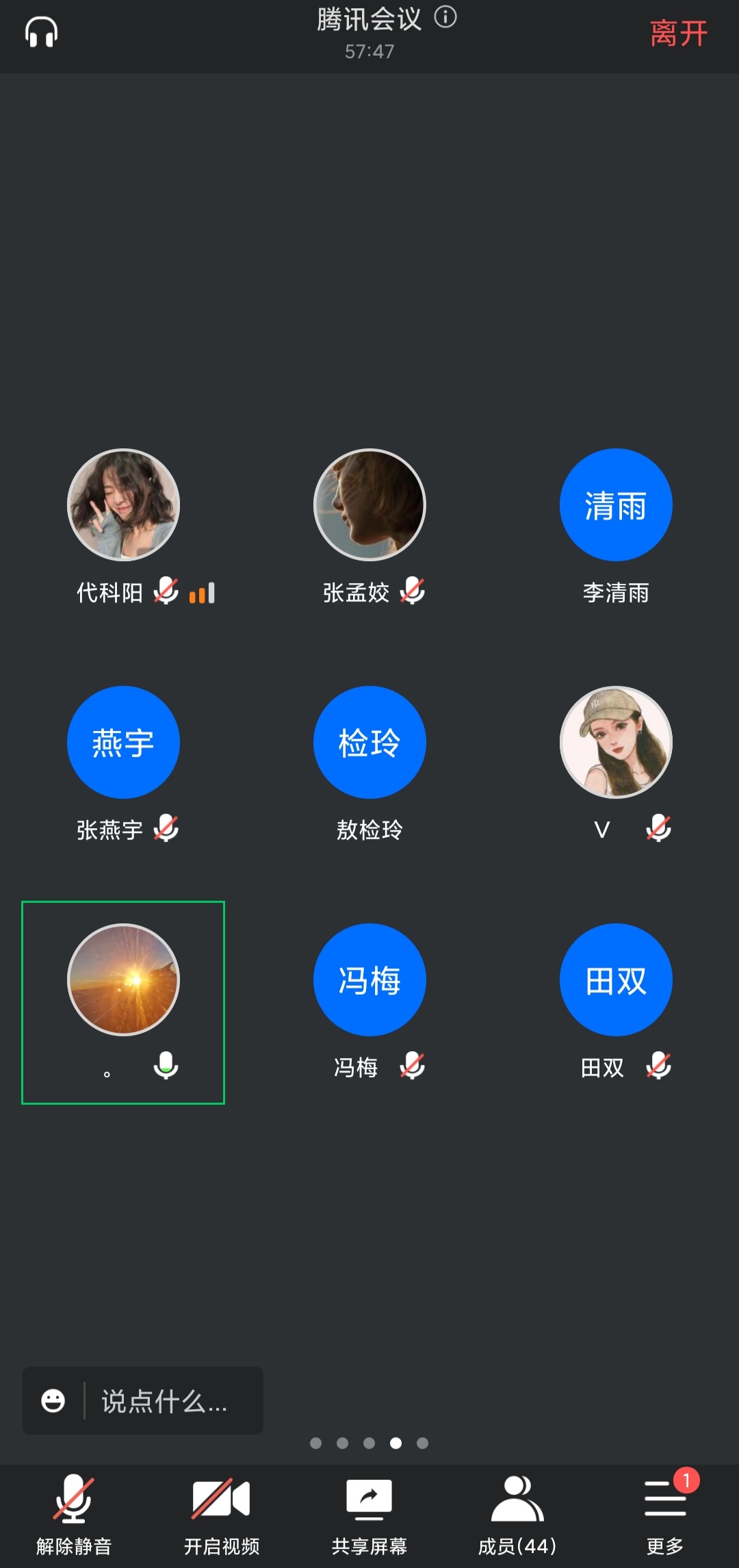The width and height of the screenshot is (739, 1568).
Task: Tap 离开 to leave the meeting
Action: click(678, 34)
